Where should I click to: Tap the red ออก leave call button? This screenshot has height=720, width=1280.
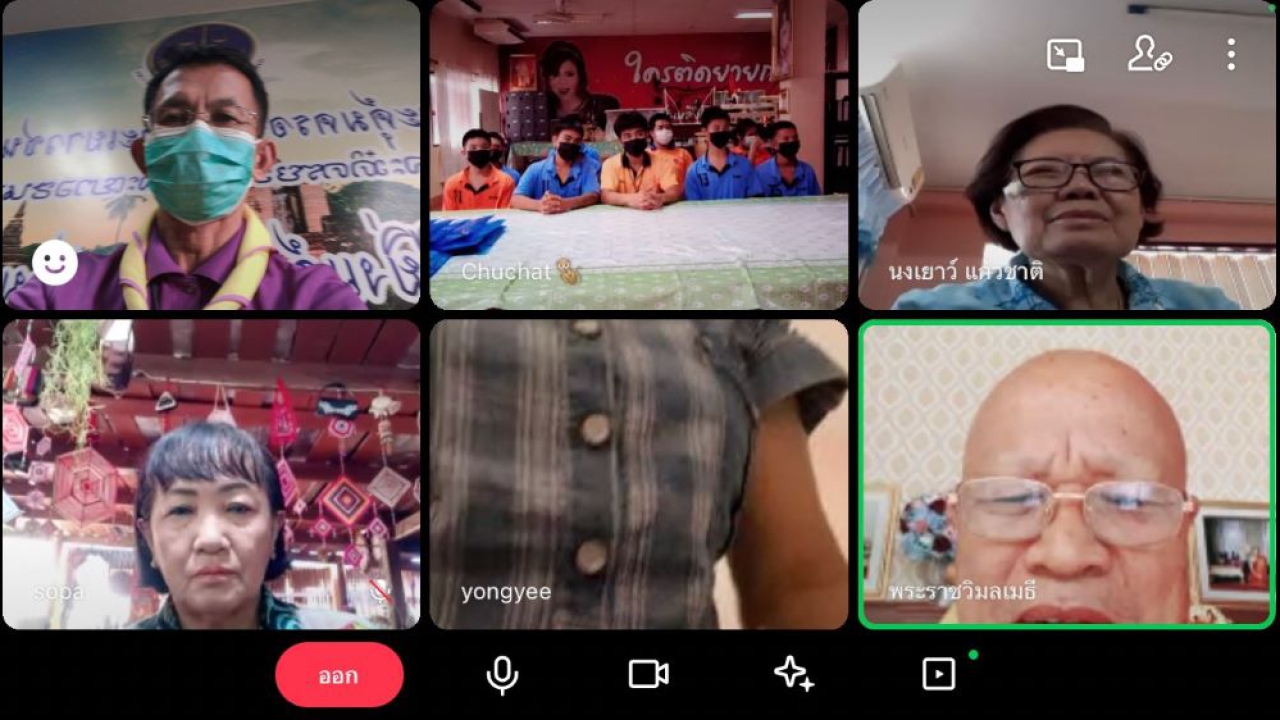click(339, 675)
